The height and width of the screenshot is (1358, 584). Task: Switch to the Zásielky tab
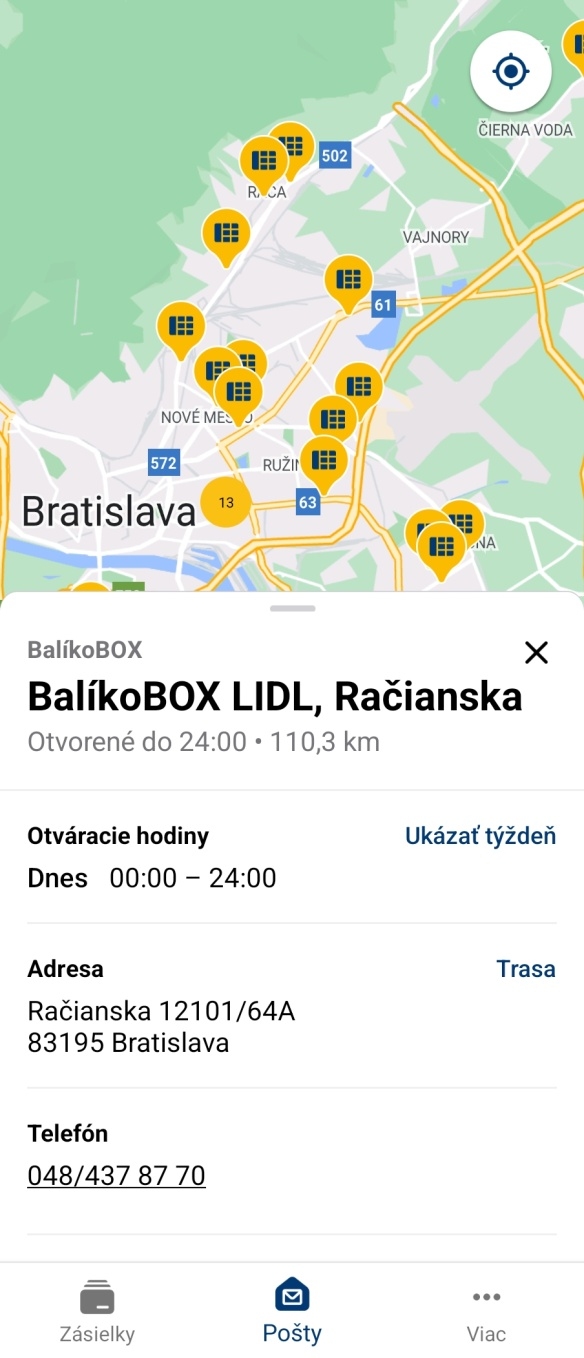tap(97, 1311)
